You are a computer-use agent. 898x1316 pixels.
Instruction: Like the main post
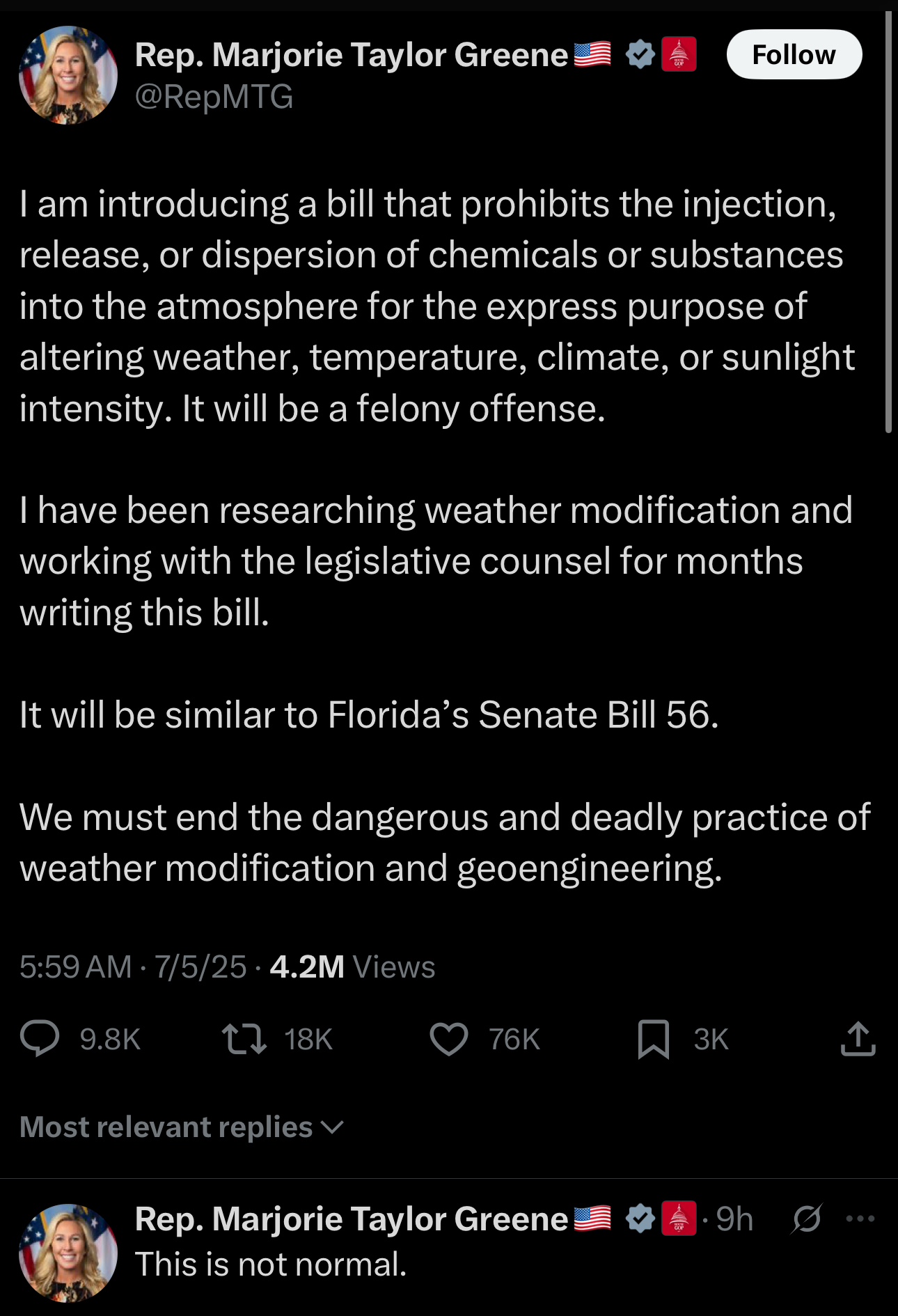pyautogui.click(x=449, y=1038)
